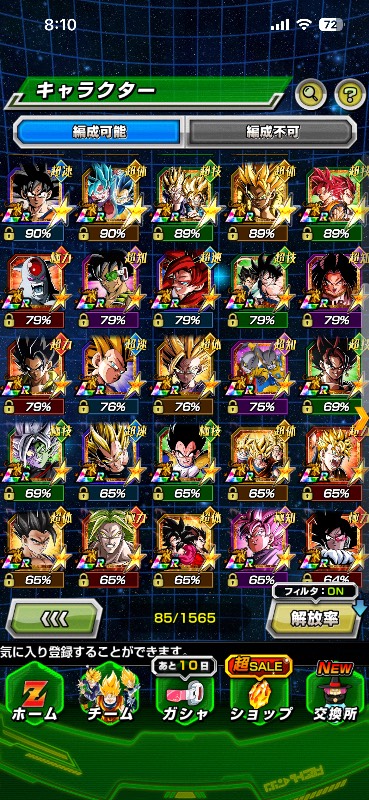369x800 pixels.
Task: Open the question mark help icon
Action: (350, 94)
